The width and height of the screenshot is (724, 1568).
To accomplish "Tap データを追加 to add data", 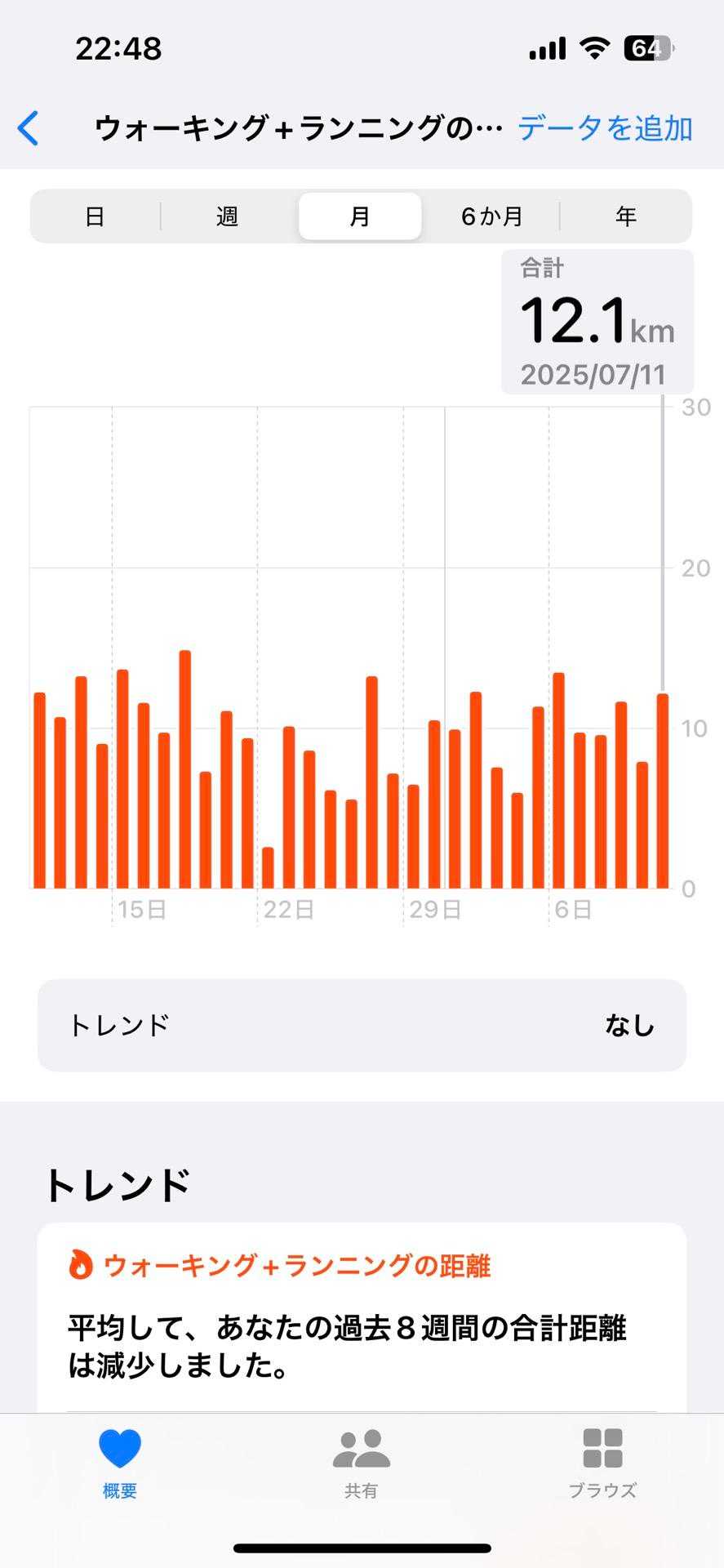I will tap(605, 129).
